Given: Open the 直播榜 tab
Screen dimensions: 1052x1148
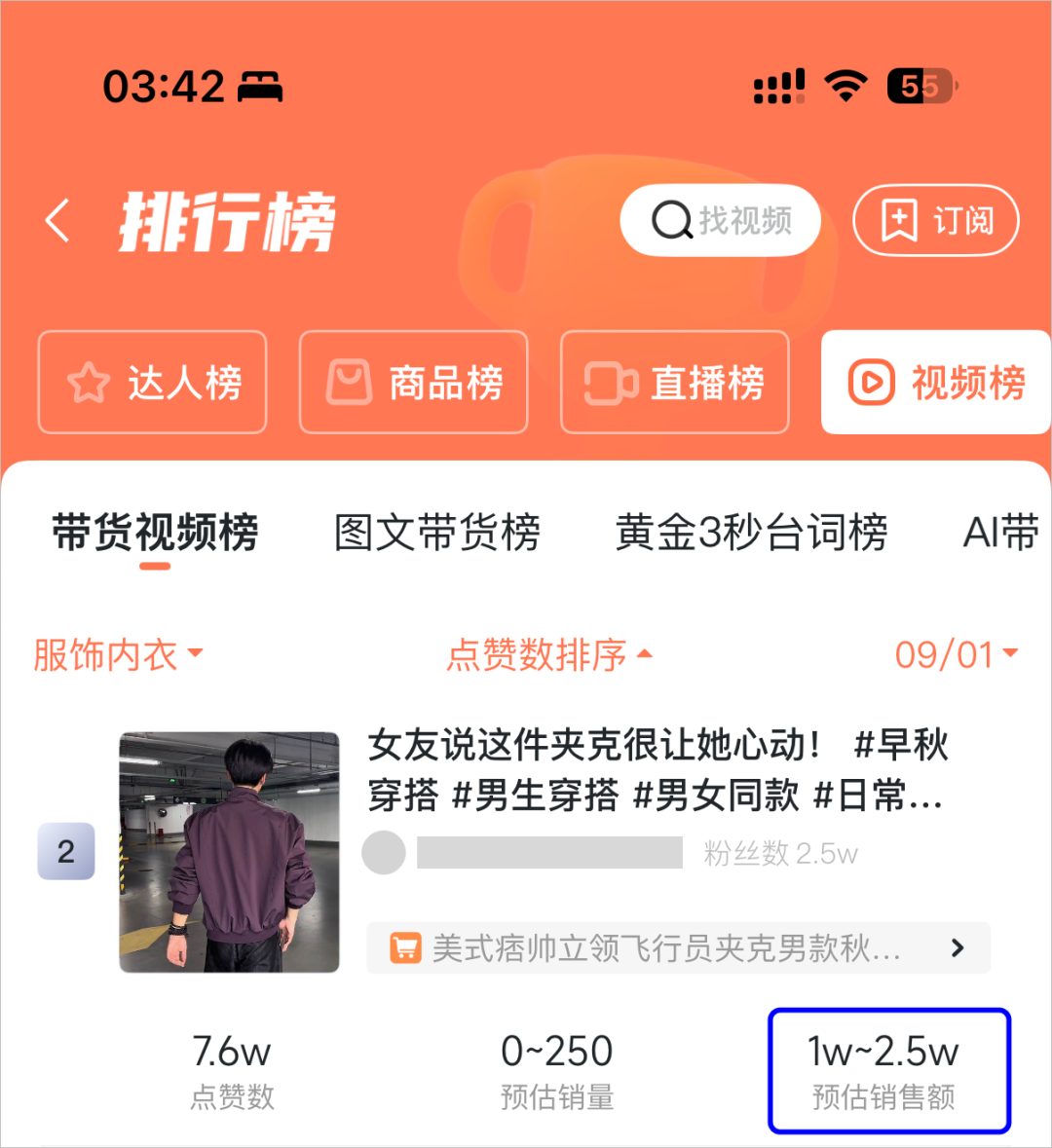Looking at the screenshot, I should click(675, 382).
